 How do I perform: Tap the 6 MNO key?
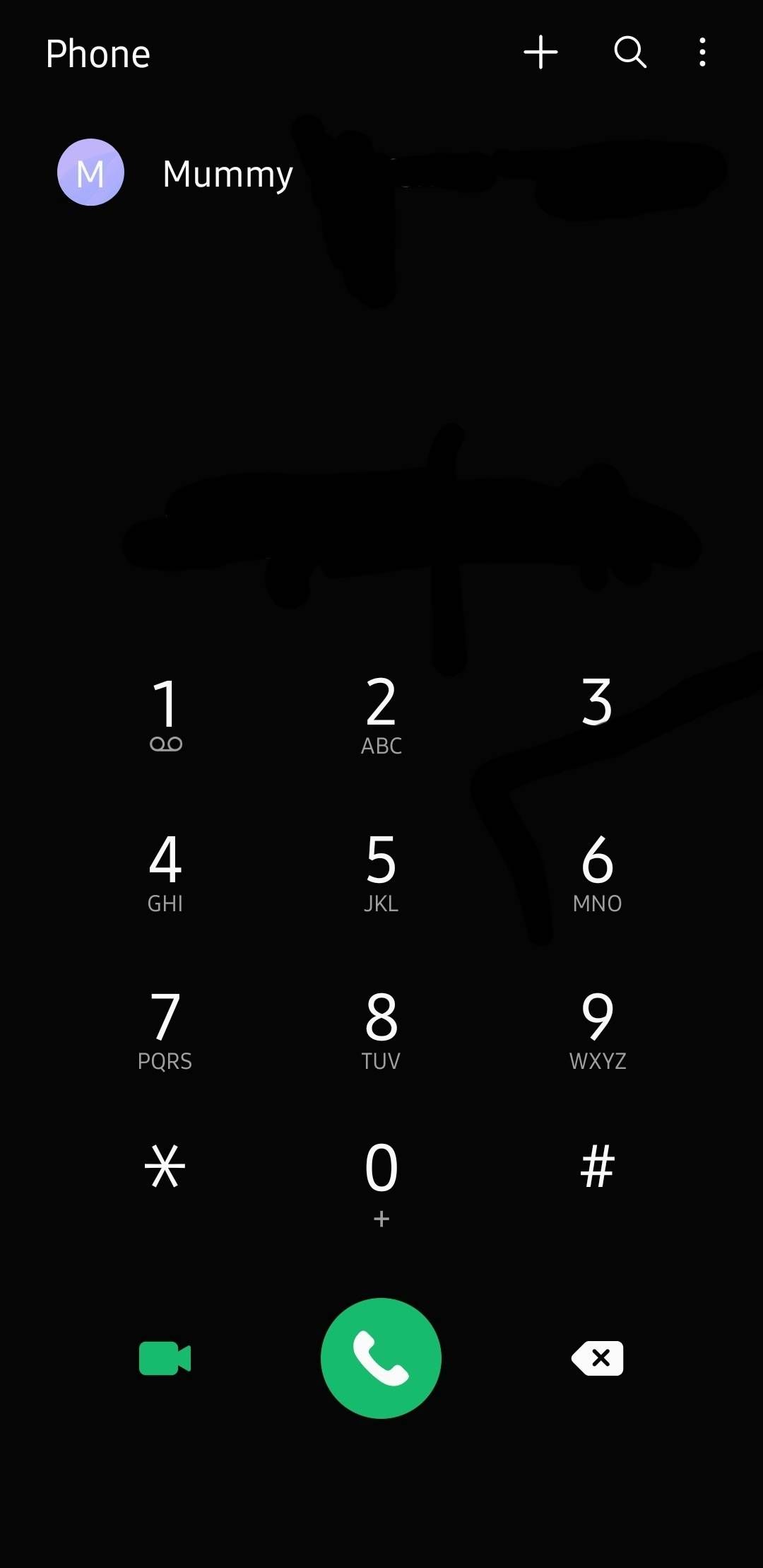(x=598, y=871)
